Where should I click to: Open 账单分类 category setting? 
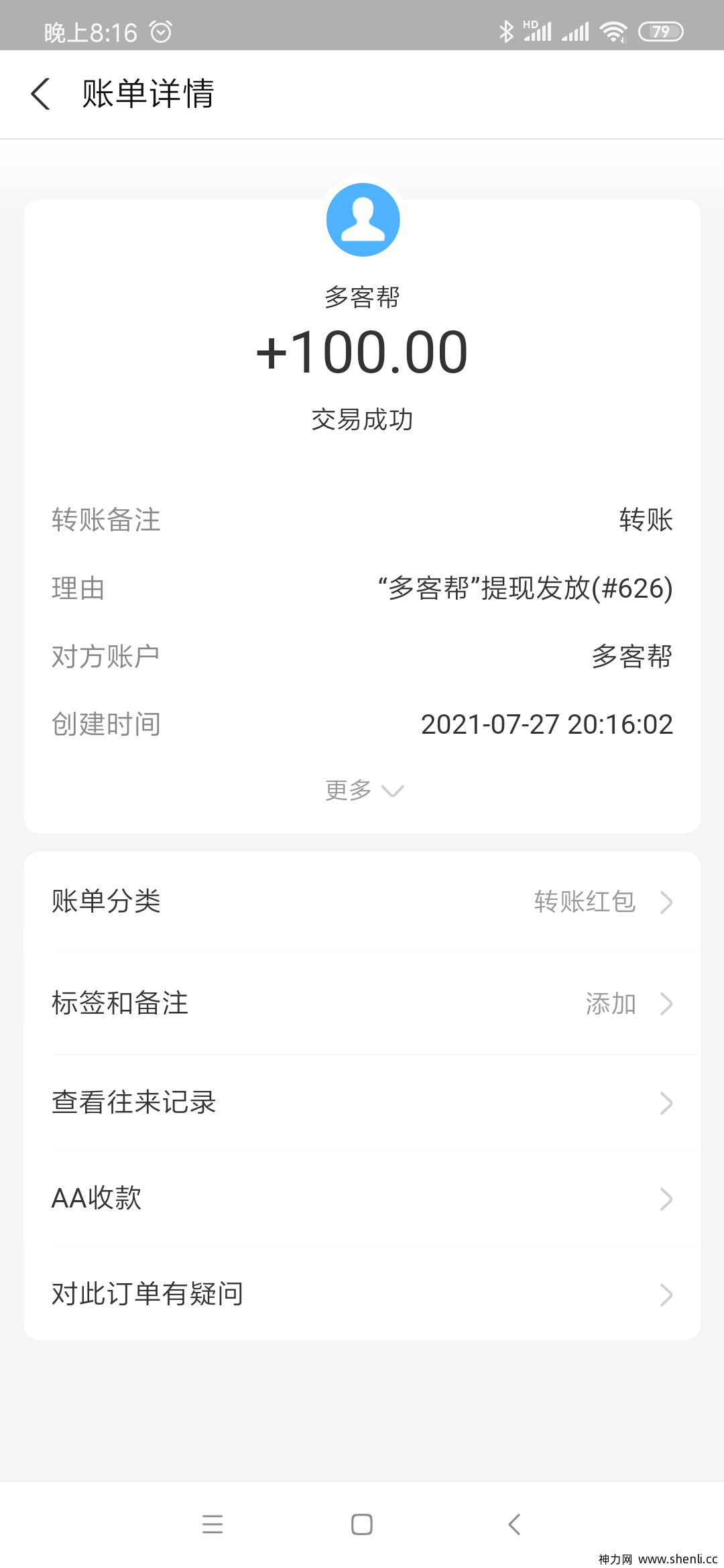coord(362,902)
